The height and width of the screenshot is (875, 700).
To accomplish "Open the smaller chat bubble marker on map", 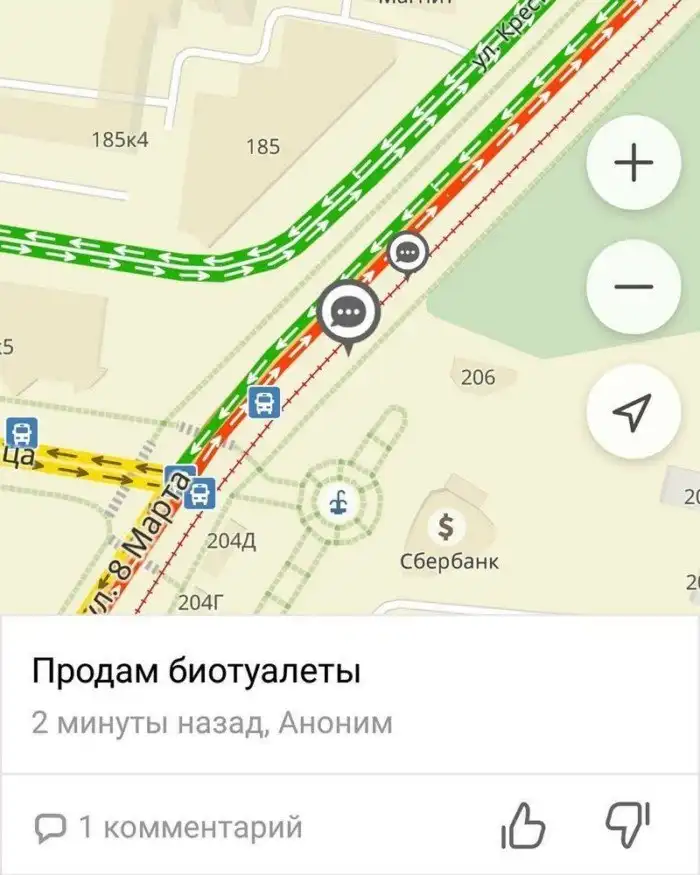I will pyautogui.click(x=407, y=252).
